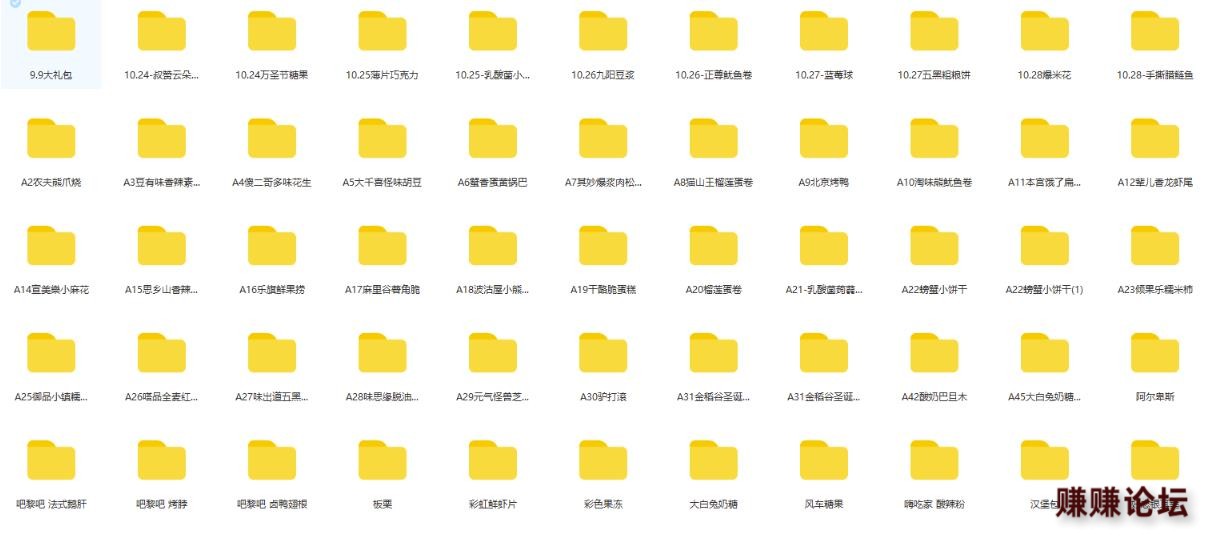The image size is (1210, 543).
Task: Open the 10.24万圣节糖果 folder
Action: (272, 32)
